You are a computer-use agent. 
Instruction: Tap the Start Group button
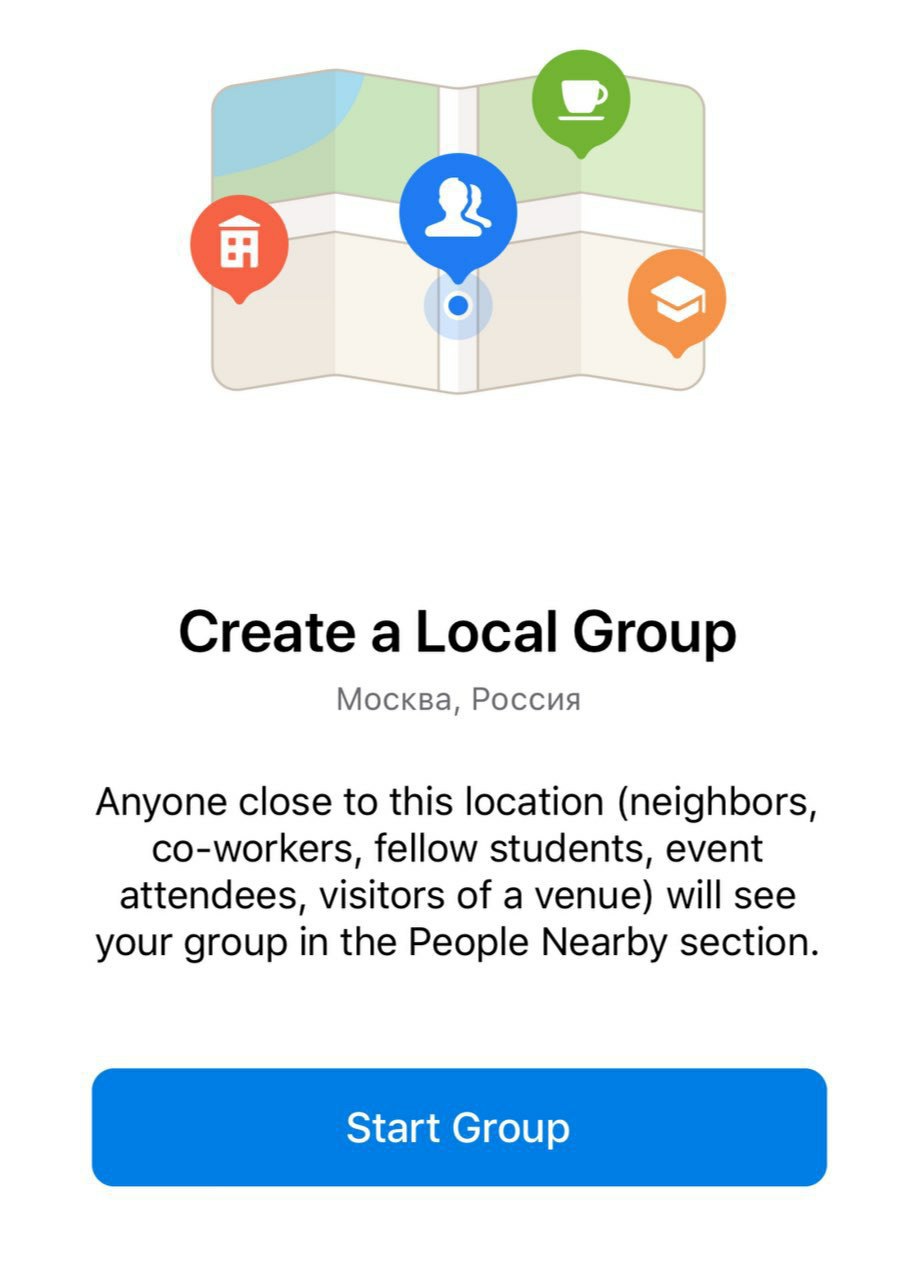pyautogui.click(x=459, y=1127)
